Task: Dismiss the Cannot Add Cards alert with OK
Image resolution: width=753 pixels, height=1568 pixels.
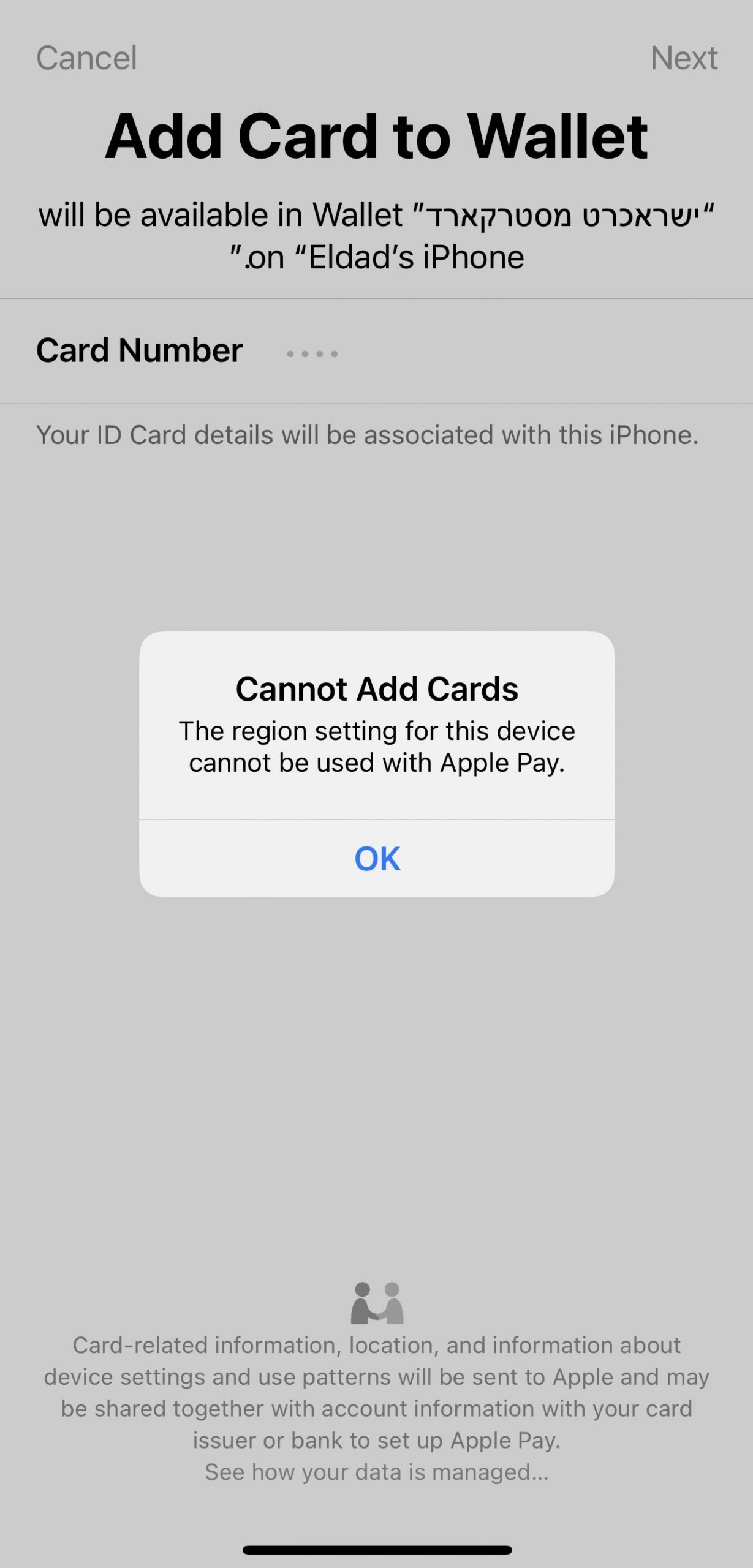Action: point(377,858)
